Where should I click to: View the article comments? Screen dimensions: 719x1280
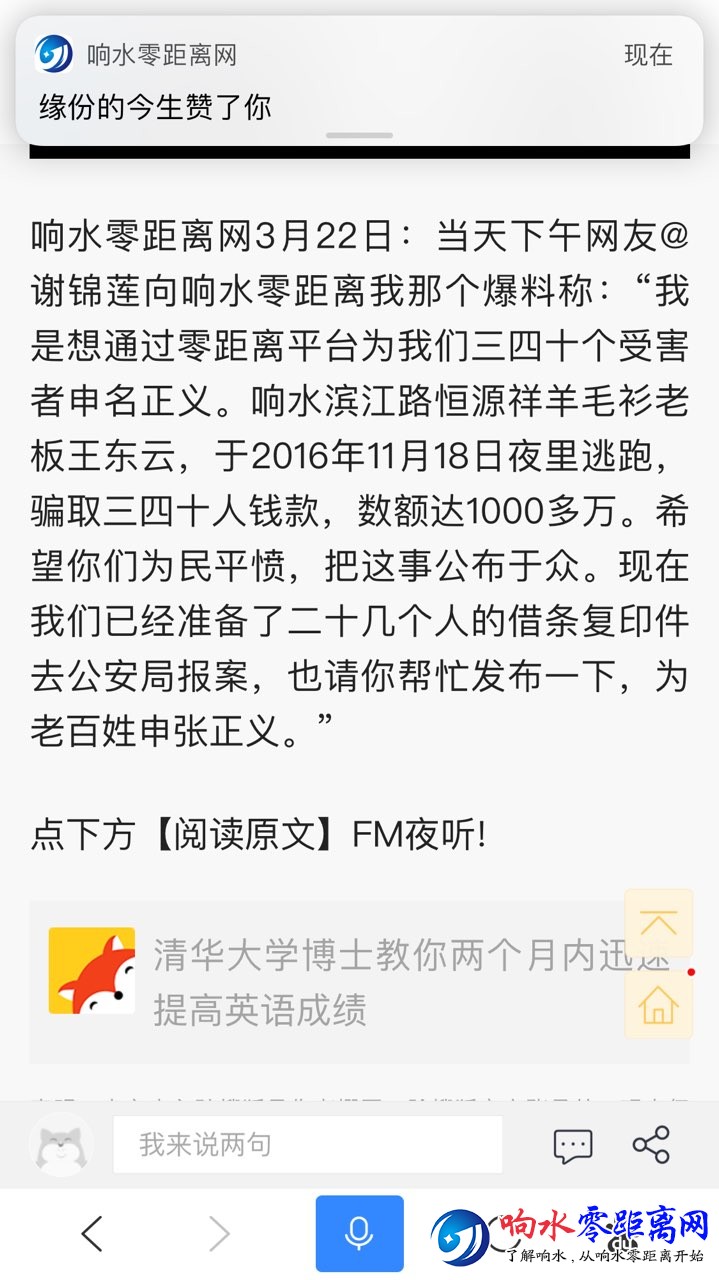(x=572, y=1145)
